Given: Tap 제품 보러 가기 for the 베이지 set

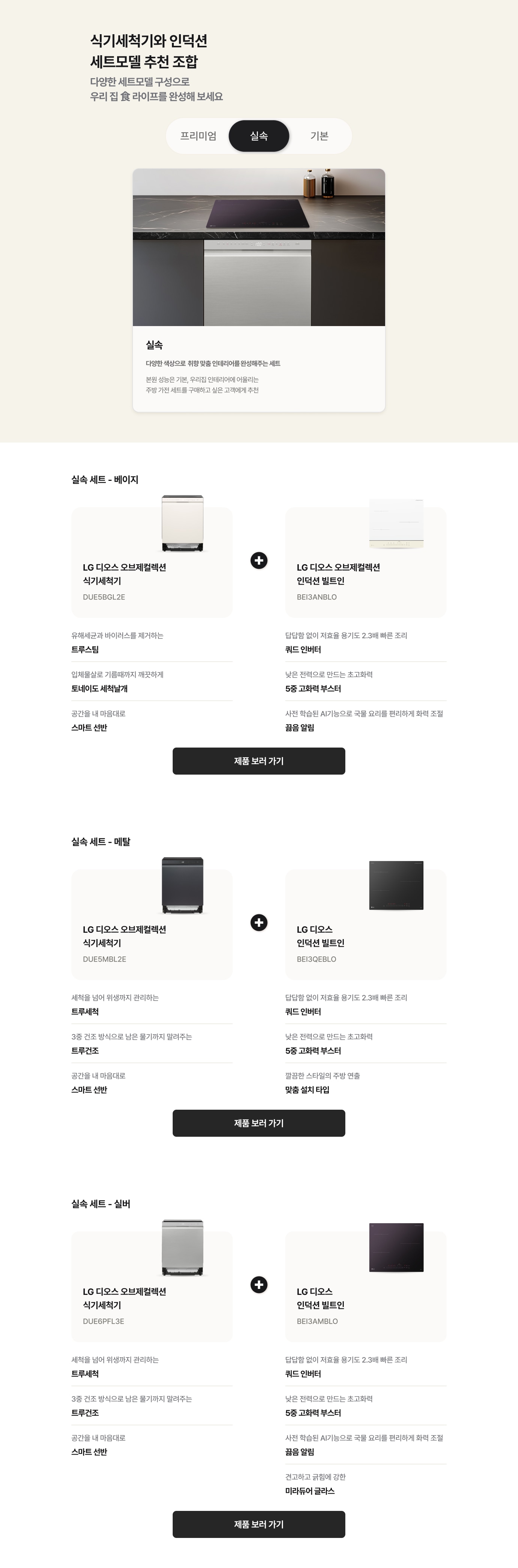Looking at the screenshot, I should 259,761.
